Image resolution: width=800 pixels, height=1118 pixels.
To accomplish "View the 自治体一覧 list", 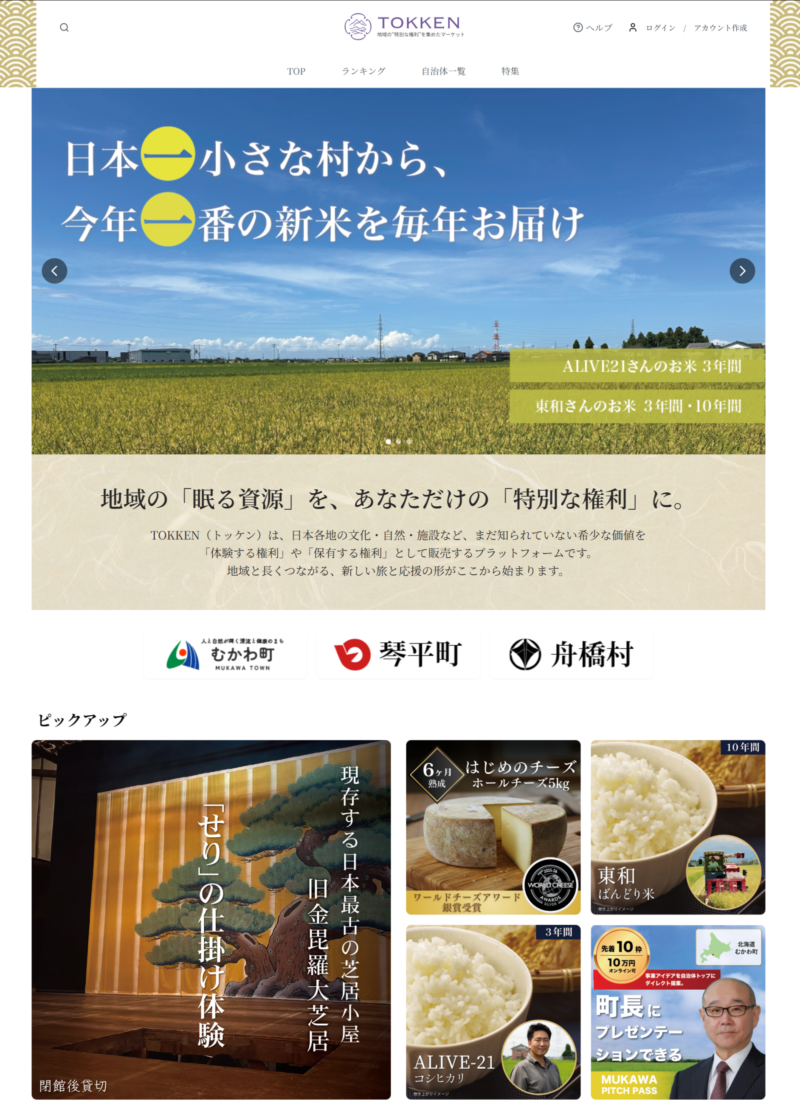I will coord(443,72).
